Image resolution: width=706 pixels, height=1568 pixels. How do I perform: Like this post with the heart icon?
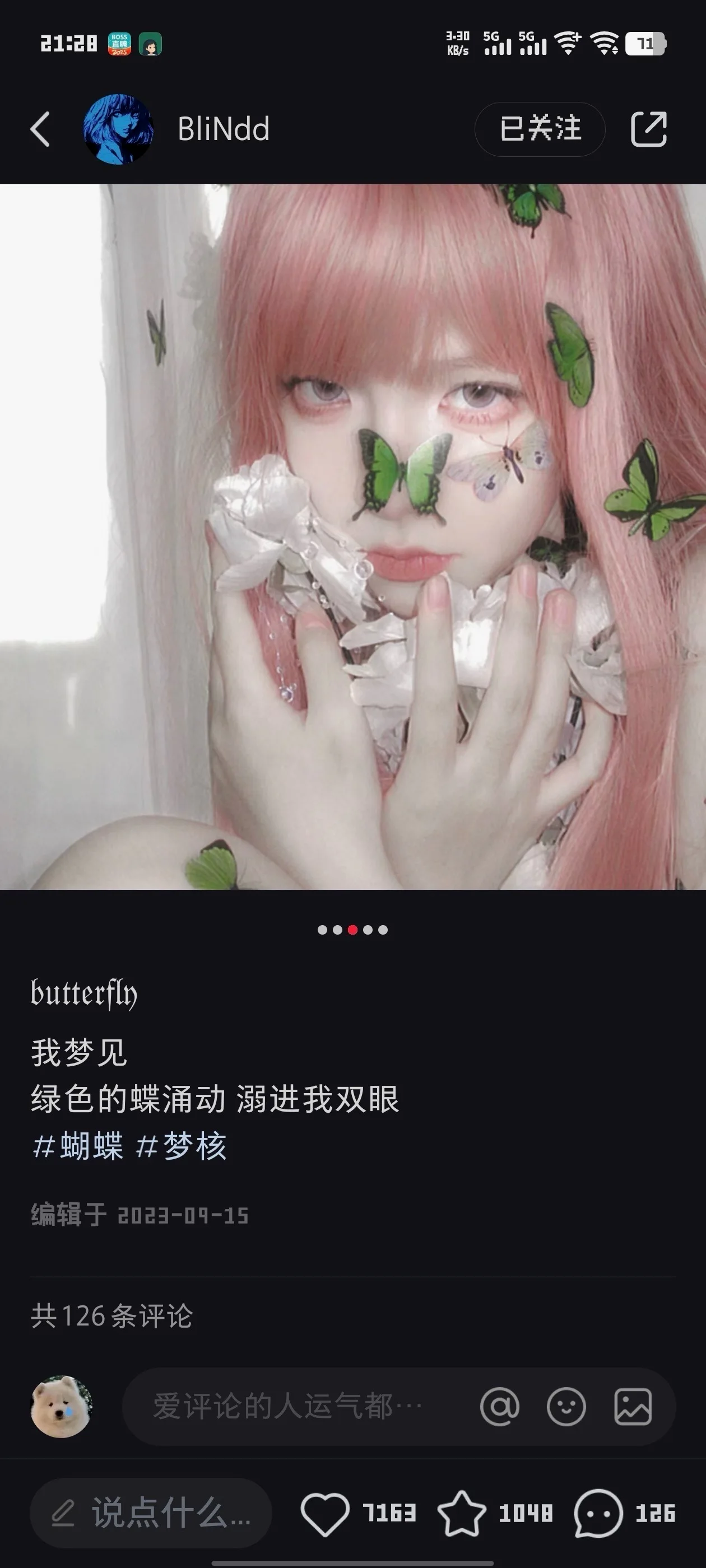coord(326,1513)
